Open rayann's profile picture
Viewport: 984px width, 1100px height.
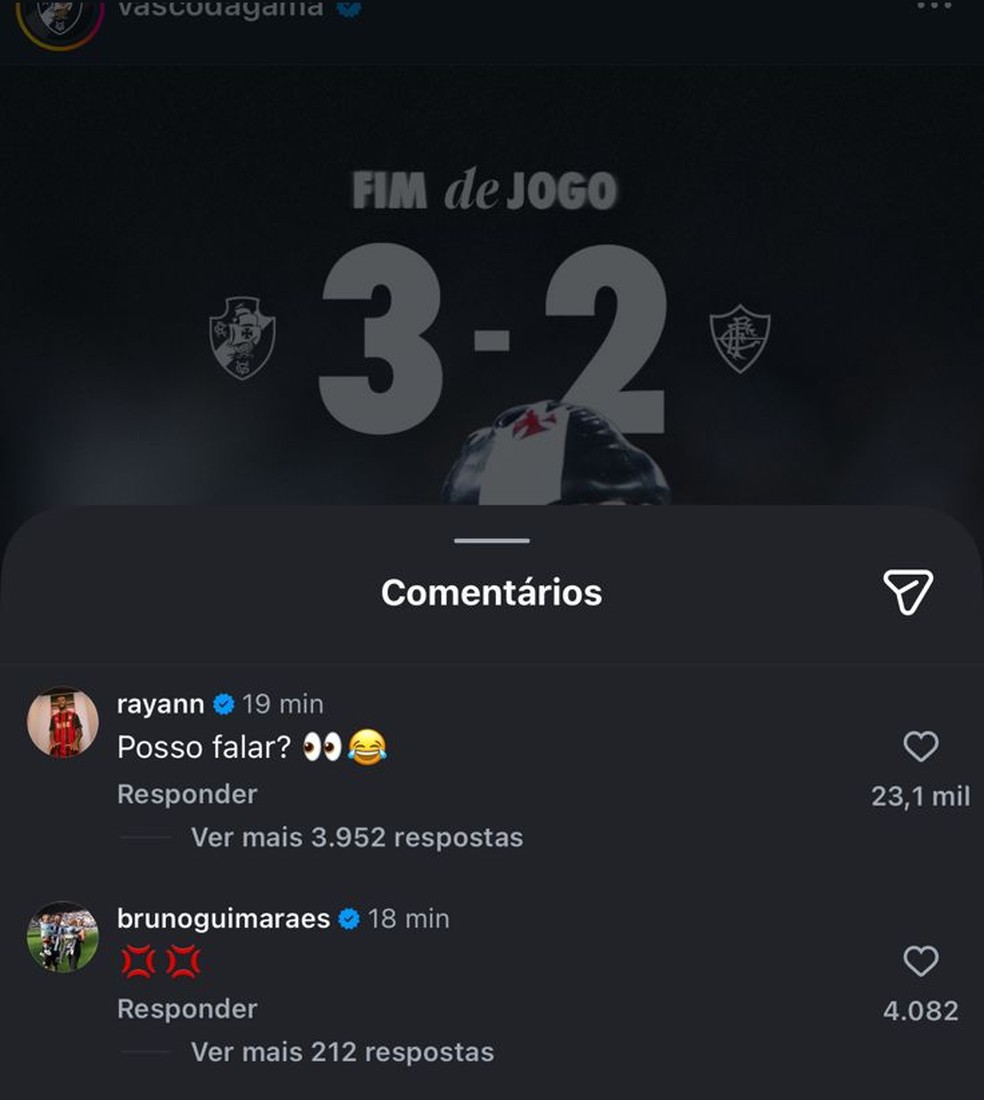[x=63, y=722]
